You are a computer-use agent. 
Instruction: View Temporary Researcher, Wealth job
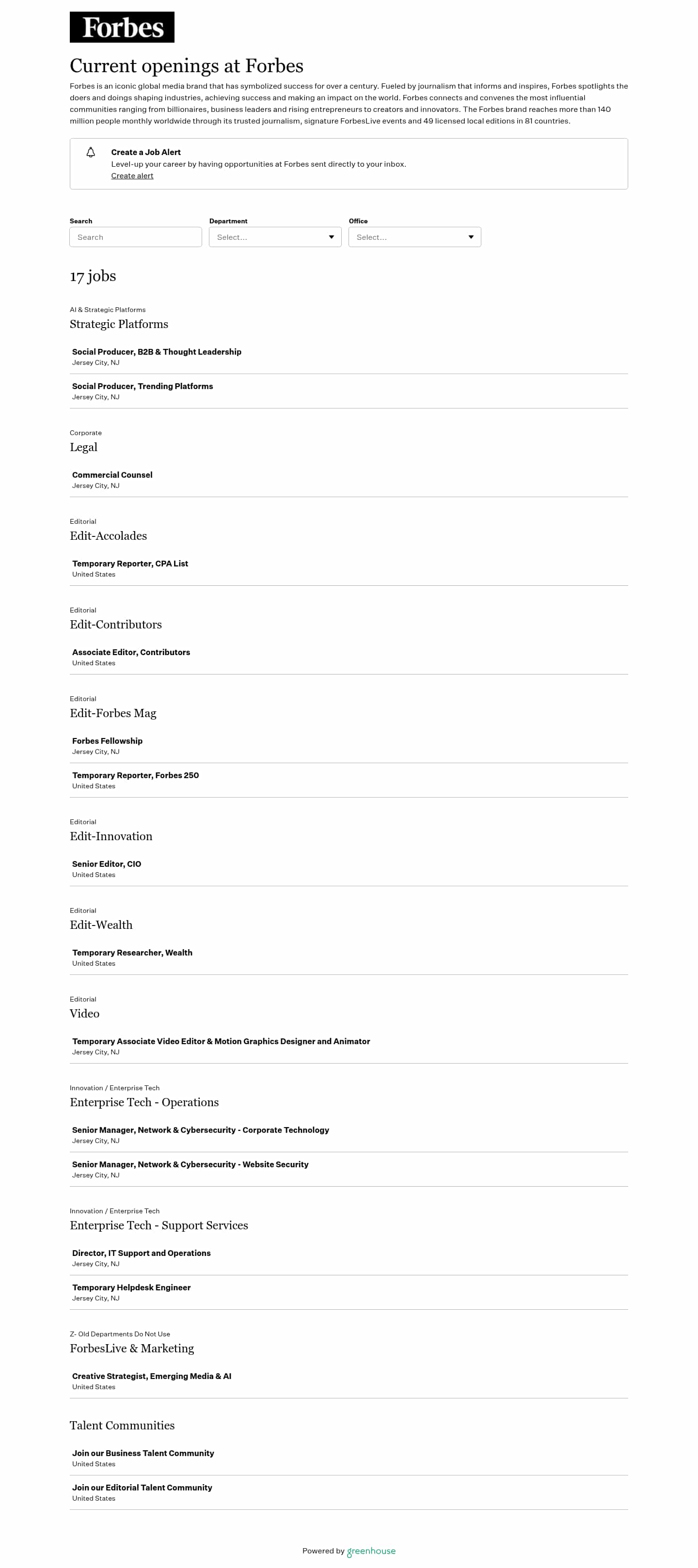pos(132,953)
